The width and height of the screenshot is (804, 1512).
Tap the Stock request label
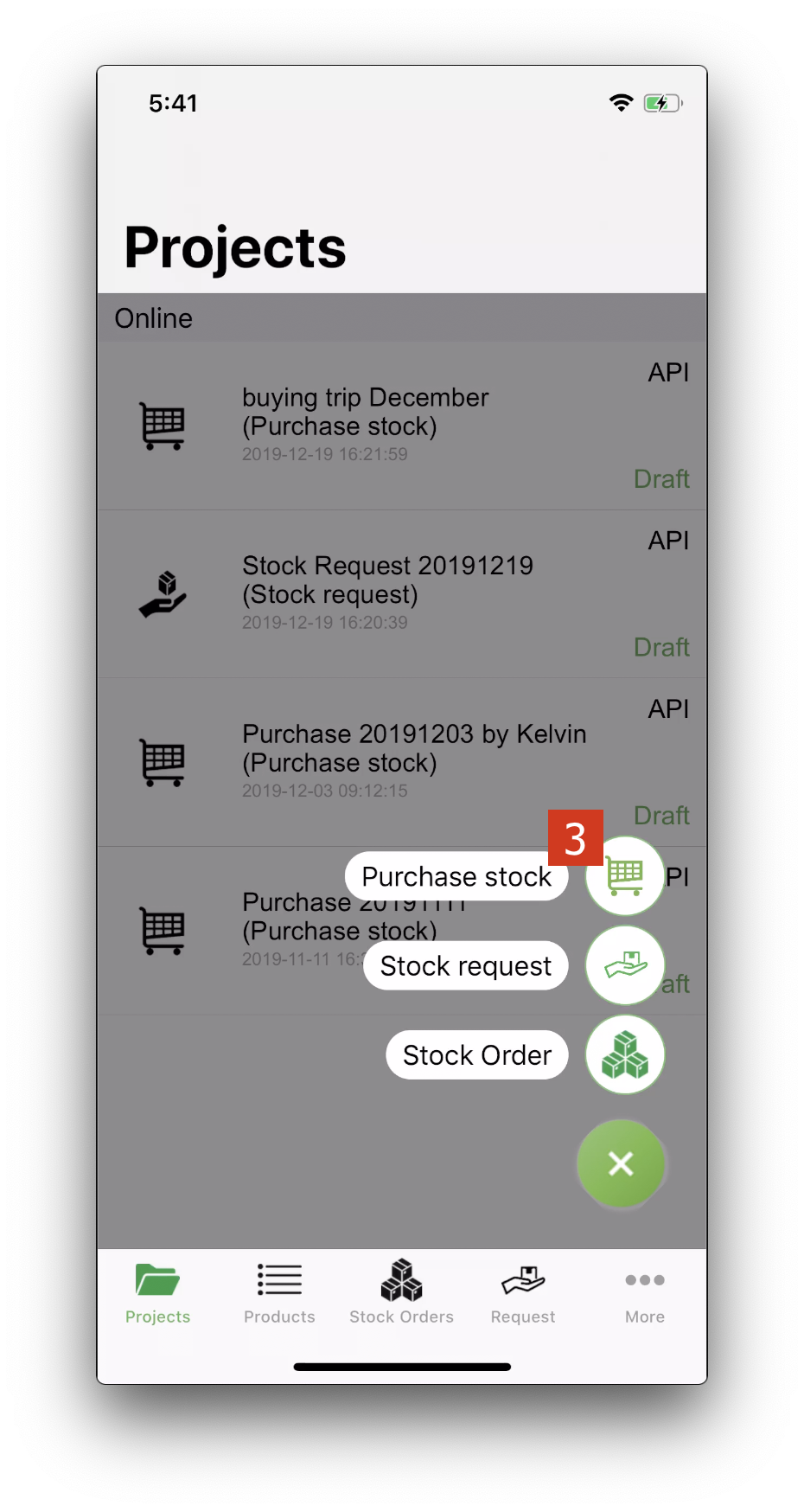(x=465, y=965)
